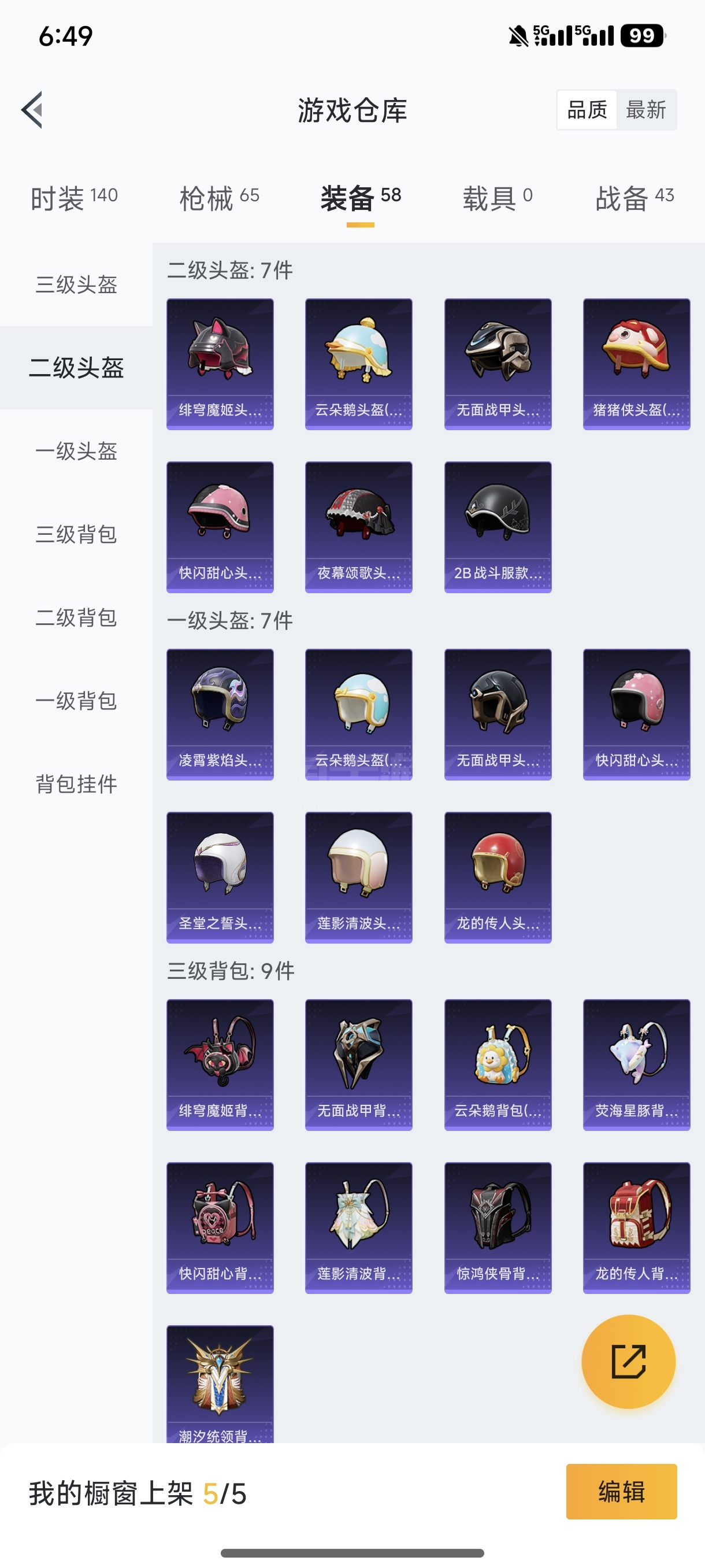View the 凌霄紫焰头盔 item
705x1568 pixels.
click(x=220, y=714)
